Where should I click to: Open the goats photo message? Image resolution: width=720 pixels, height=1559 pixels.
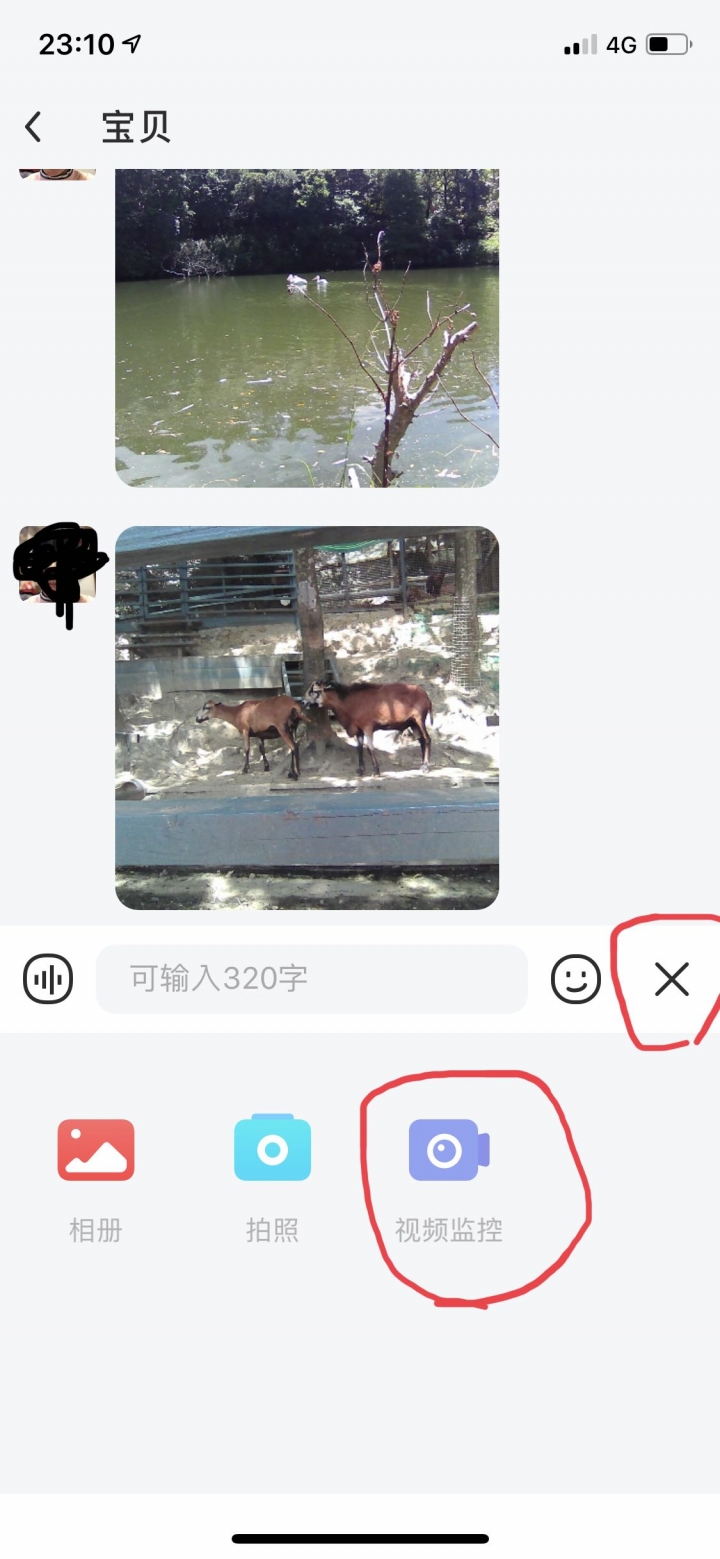(306, 717)
